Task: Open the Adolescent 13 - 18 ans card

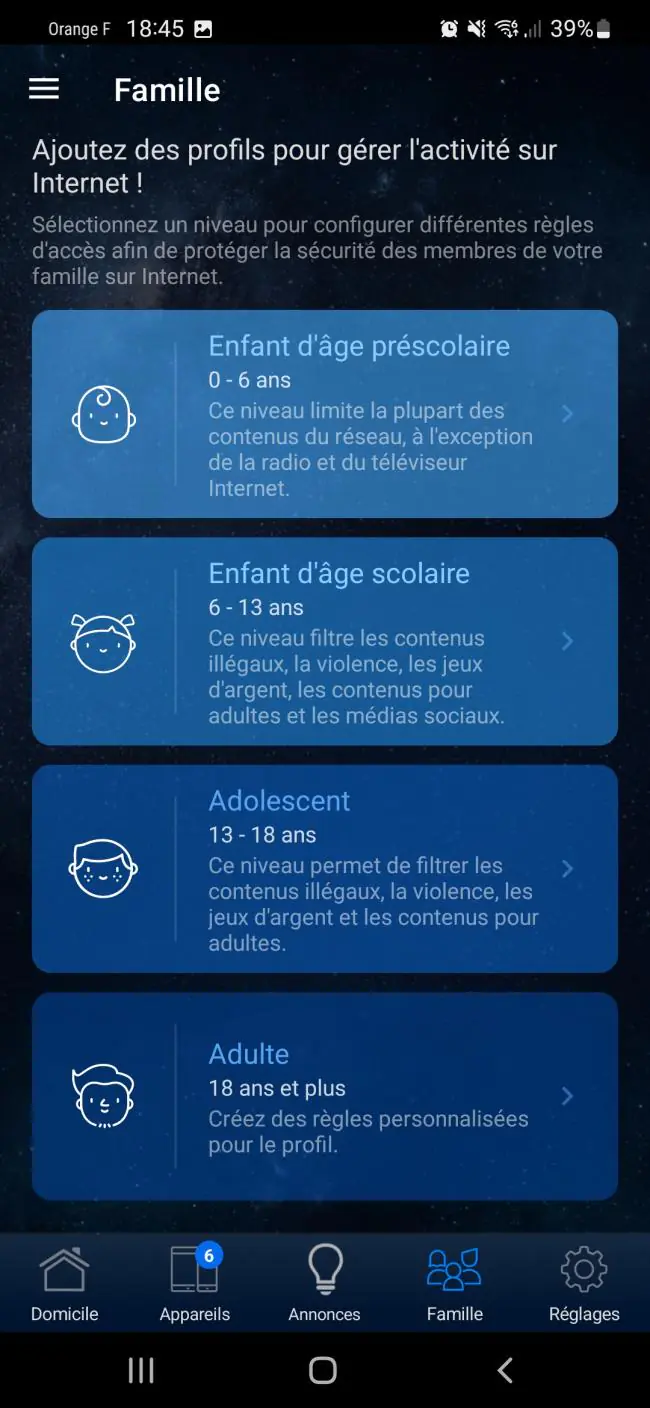Action: [x=325, y=869]
